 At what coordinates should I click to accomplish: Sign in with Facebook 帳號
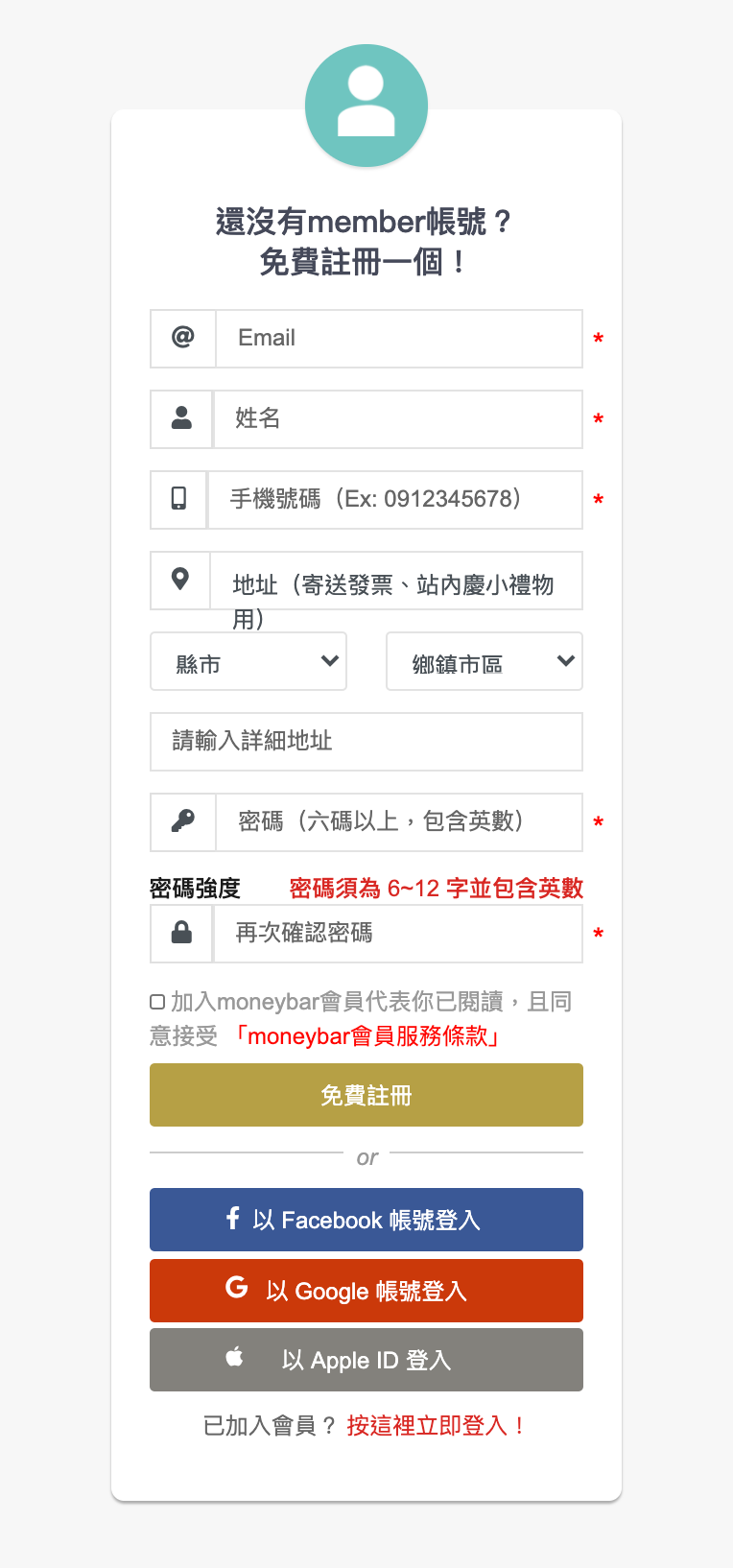click(366, 1220)
